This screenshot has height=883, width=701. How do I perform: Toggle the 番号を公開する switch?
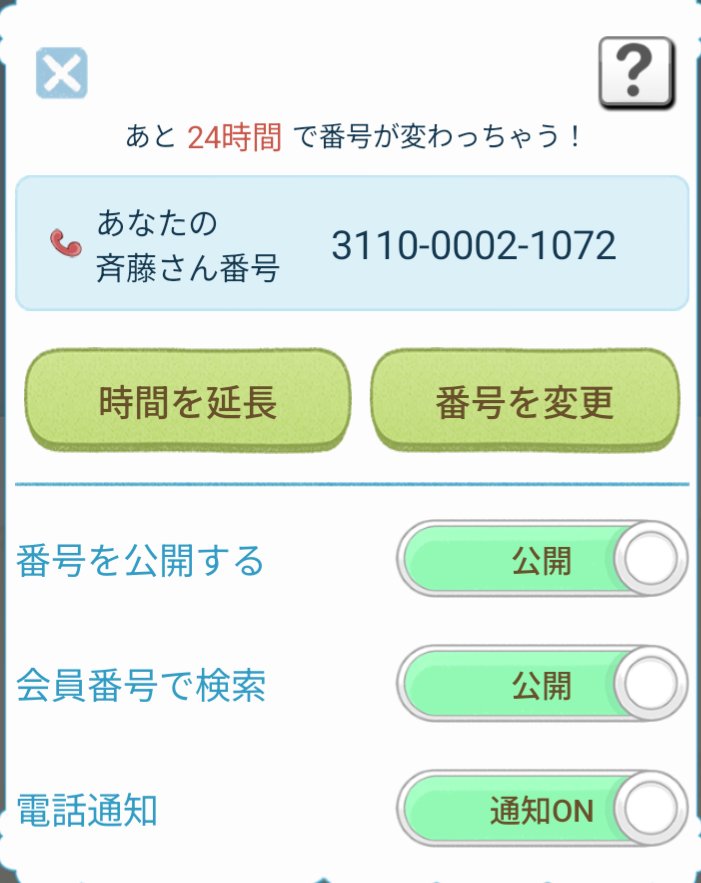click(542, 559)
